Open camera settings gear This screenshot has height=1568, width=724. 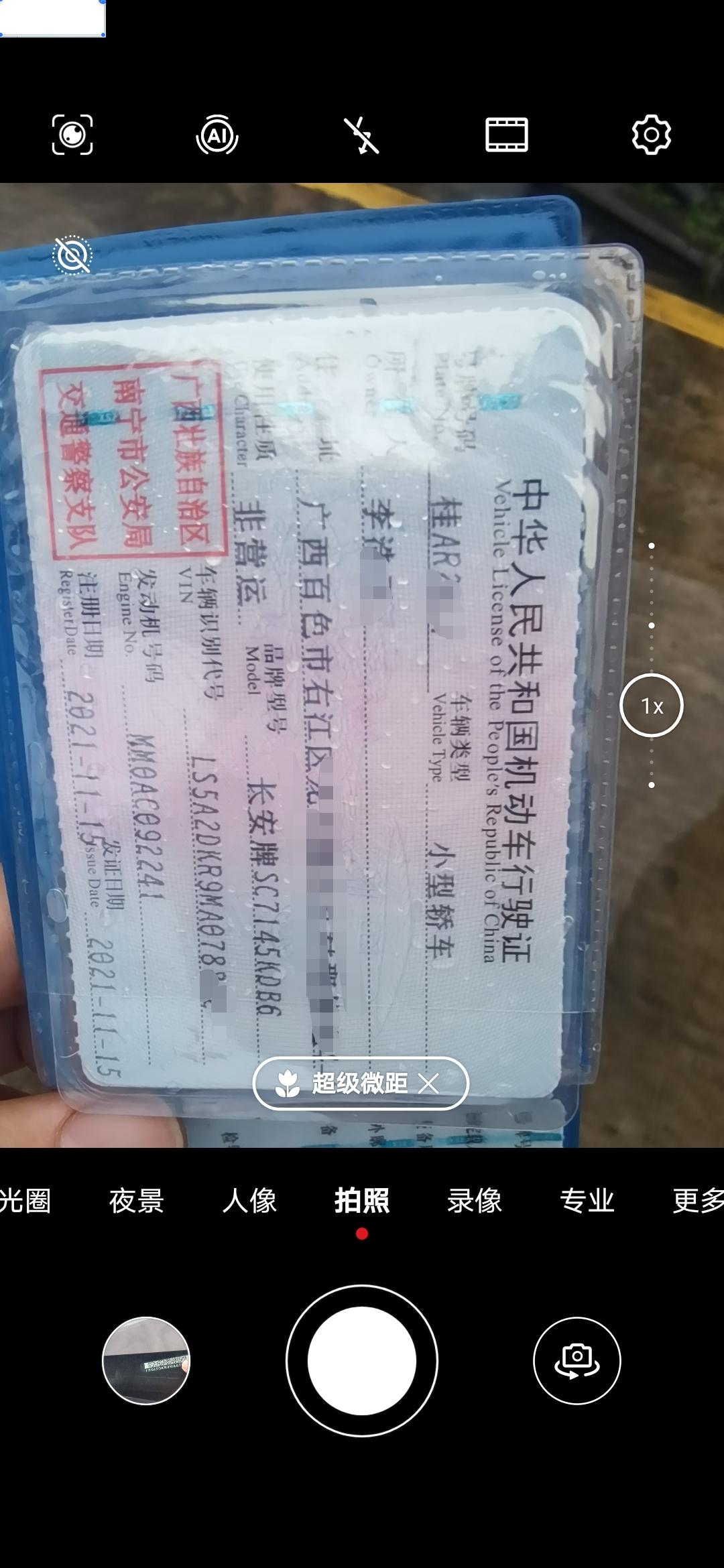651,135
